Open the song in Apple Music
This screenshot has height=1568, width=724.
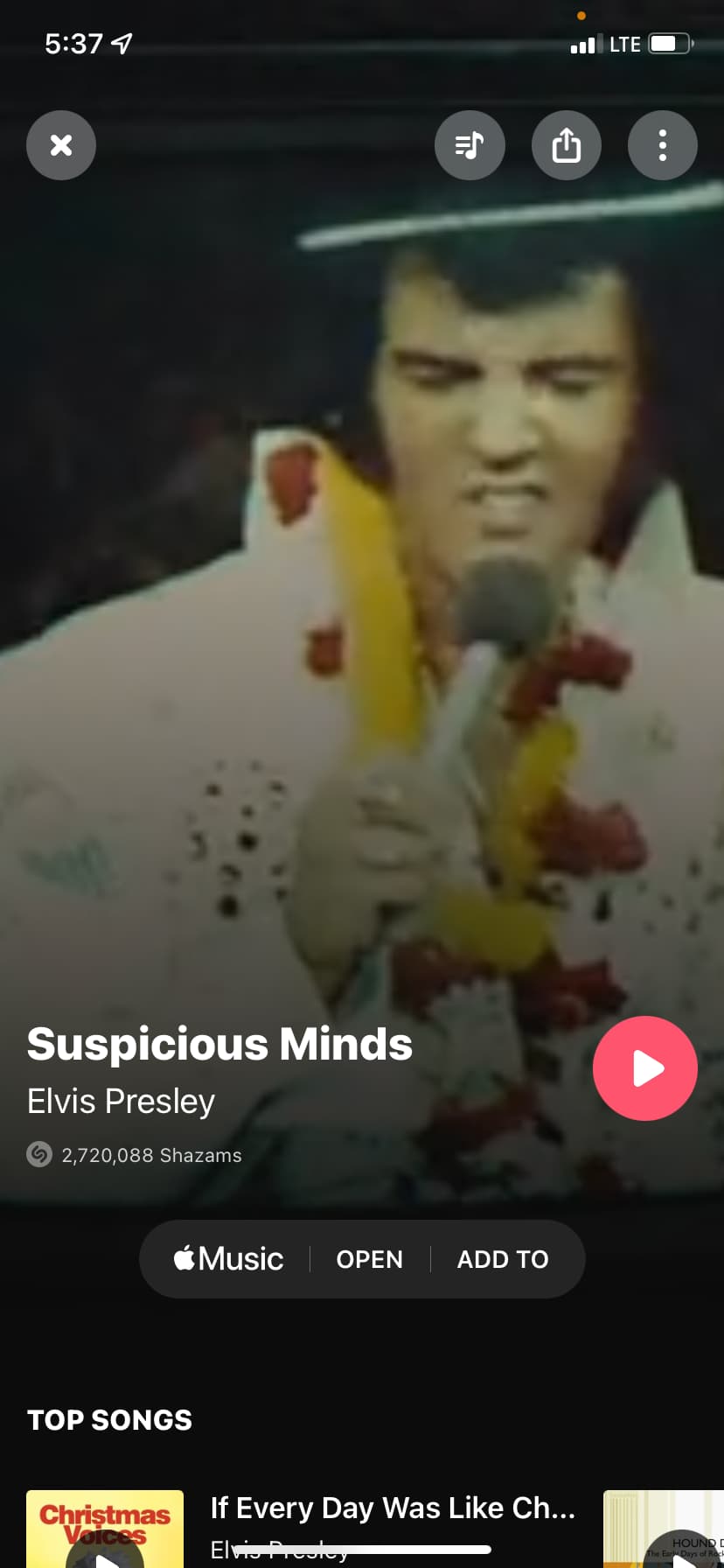click(x=370, y=1259)
